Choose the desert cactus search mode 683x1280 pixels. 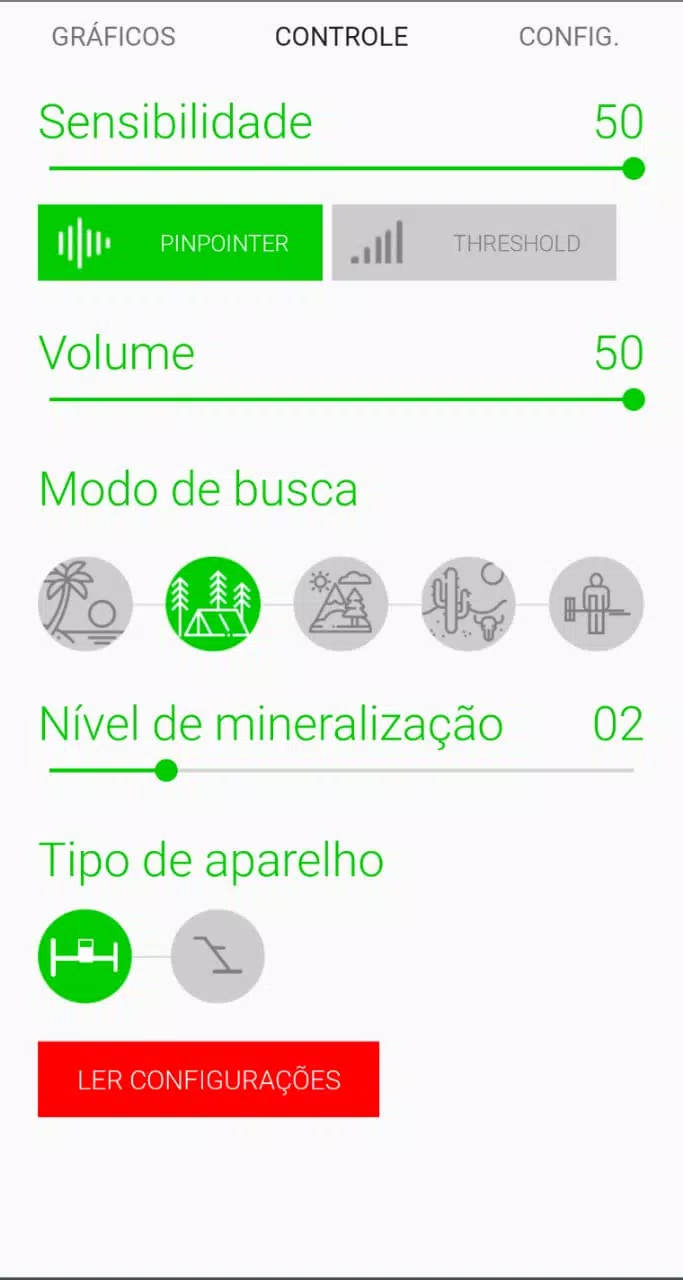469,604
